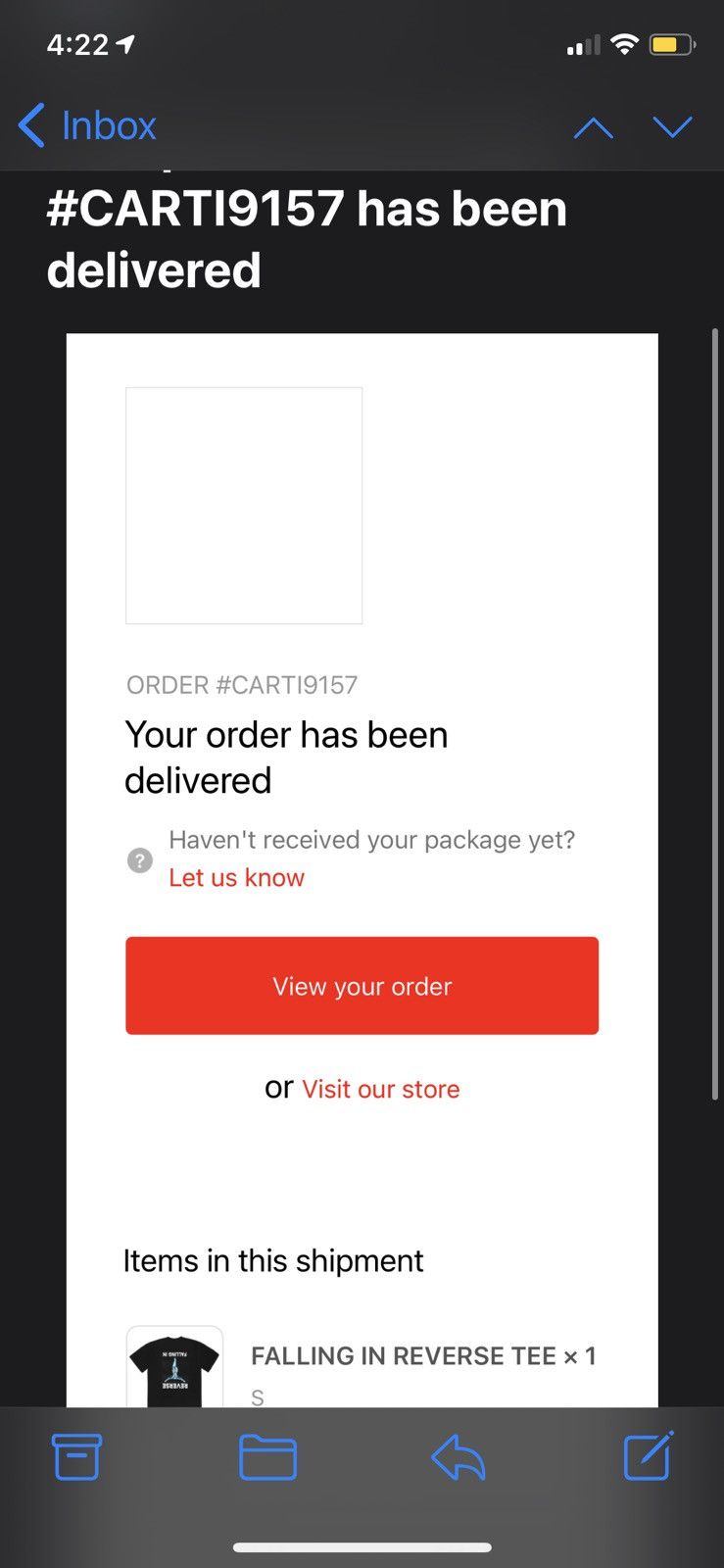724x1568 pixels.
Task: Archive this email
Action: [76, 1456]
